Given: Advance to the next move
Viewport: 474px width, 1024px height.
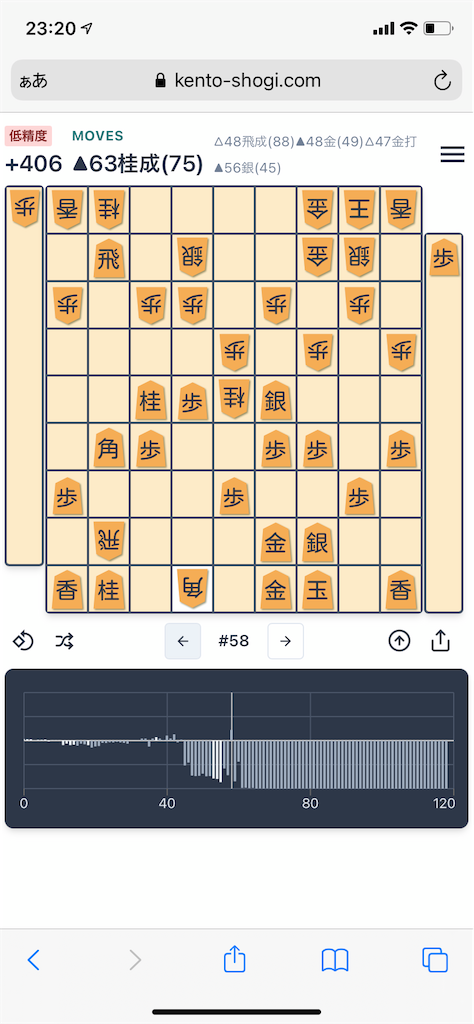Looking at the screenshot, I should [x=285, y=641].
